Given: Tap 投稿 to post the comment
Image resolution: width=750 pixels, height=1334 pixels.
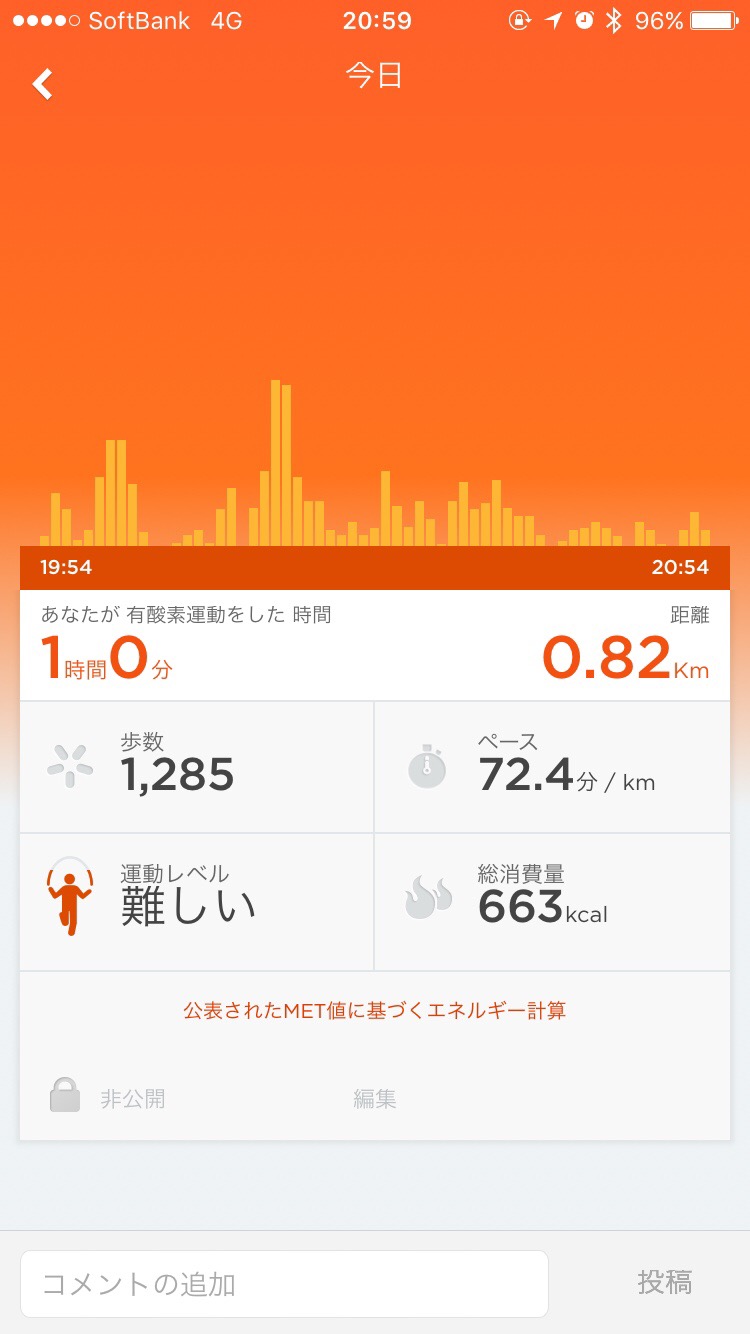Looking at the screenshot, I should point(664,1282).
